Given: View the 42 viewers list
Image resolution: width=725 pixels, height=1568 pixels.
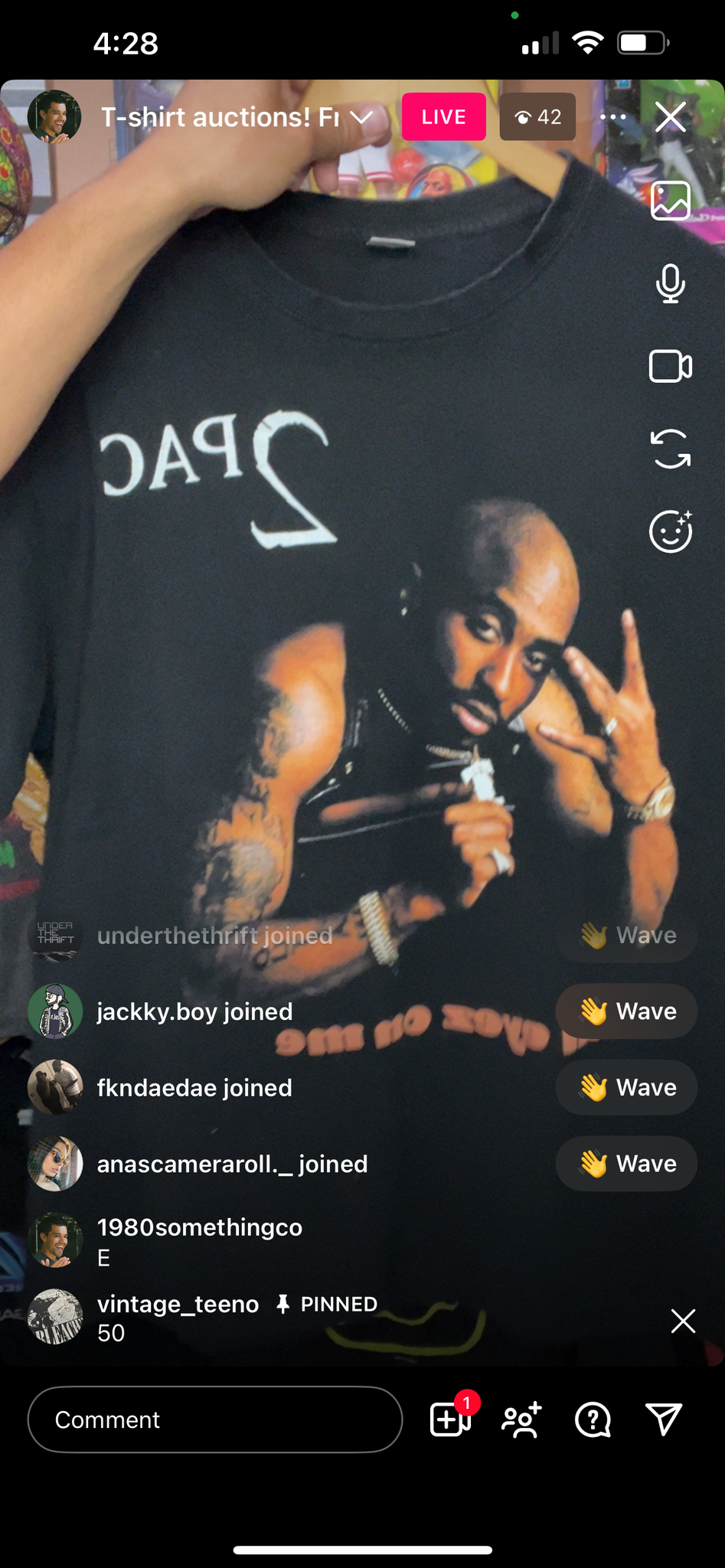Looking at the screenshot, I should click(537, 117).
